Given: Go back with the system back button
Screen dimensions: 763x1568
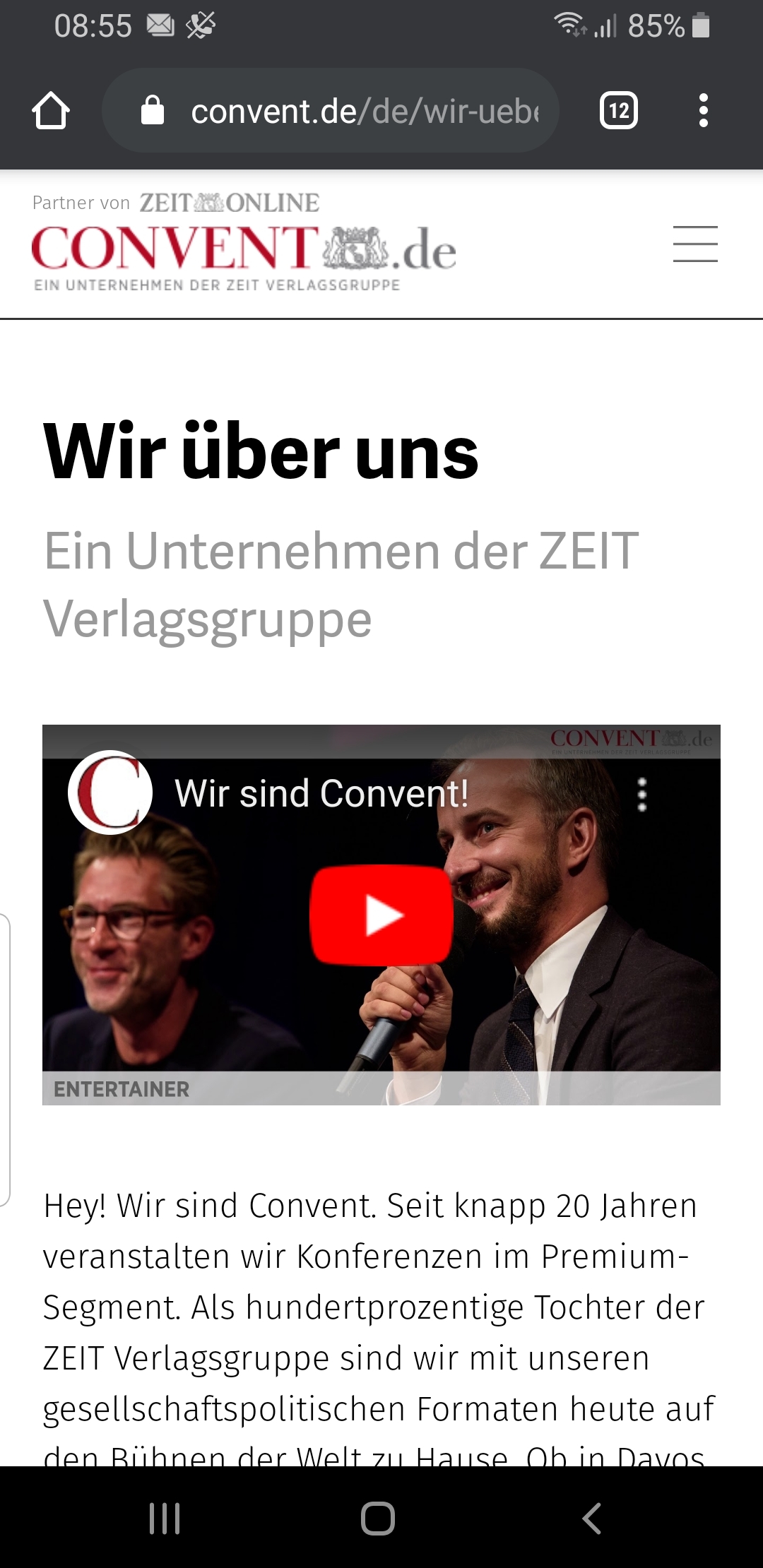Looking at the screenshot, I should pos(592,1518).
